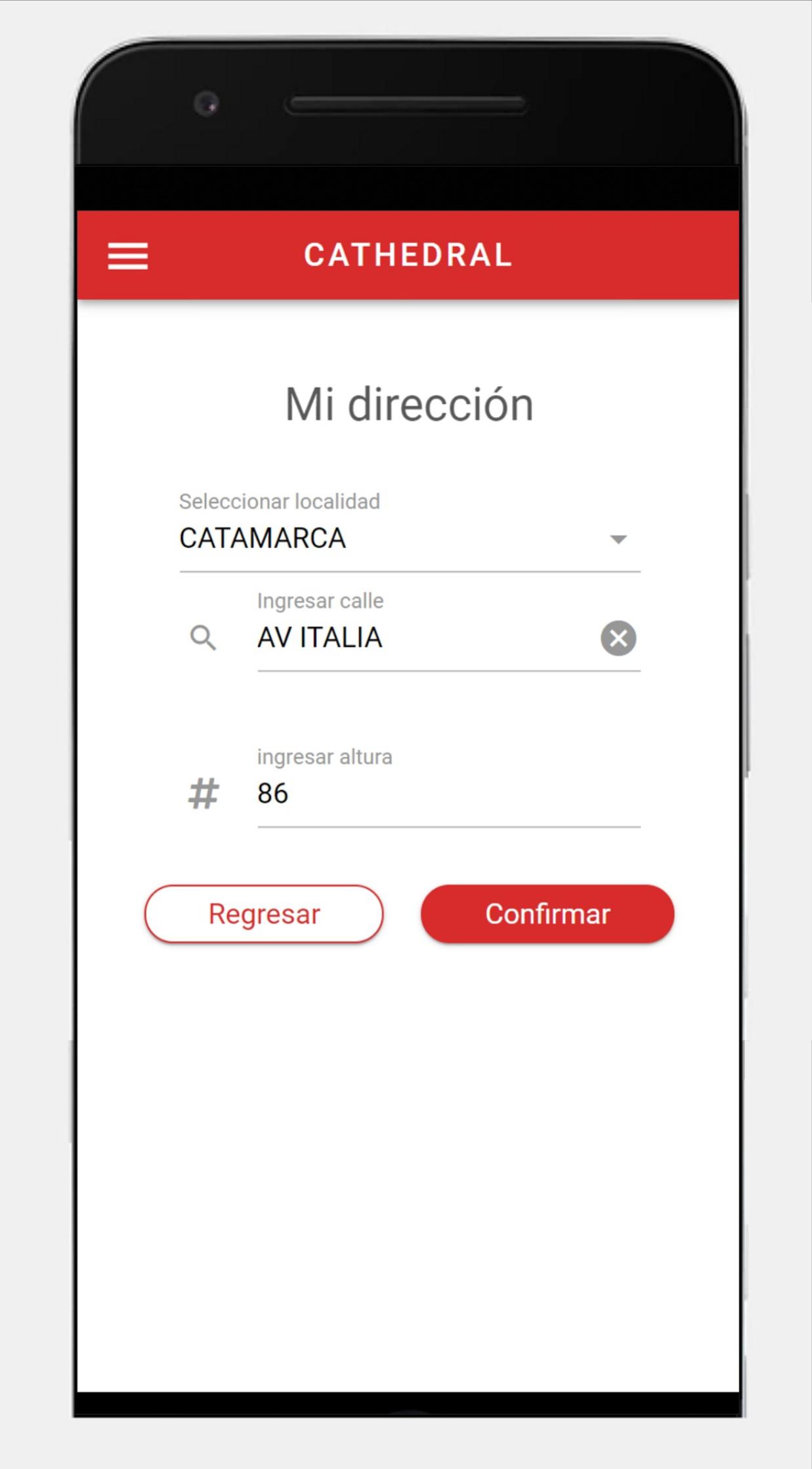Open the hamburger drawer menu
The height and width of the screenshot is (1469, 812).
click(128, 256)
